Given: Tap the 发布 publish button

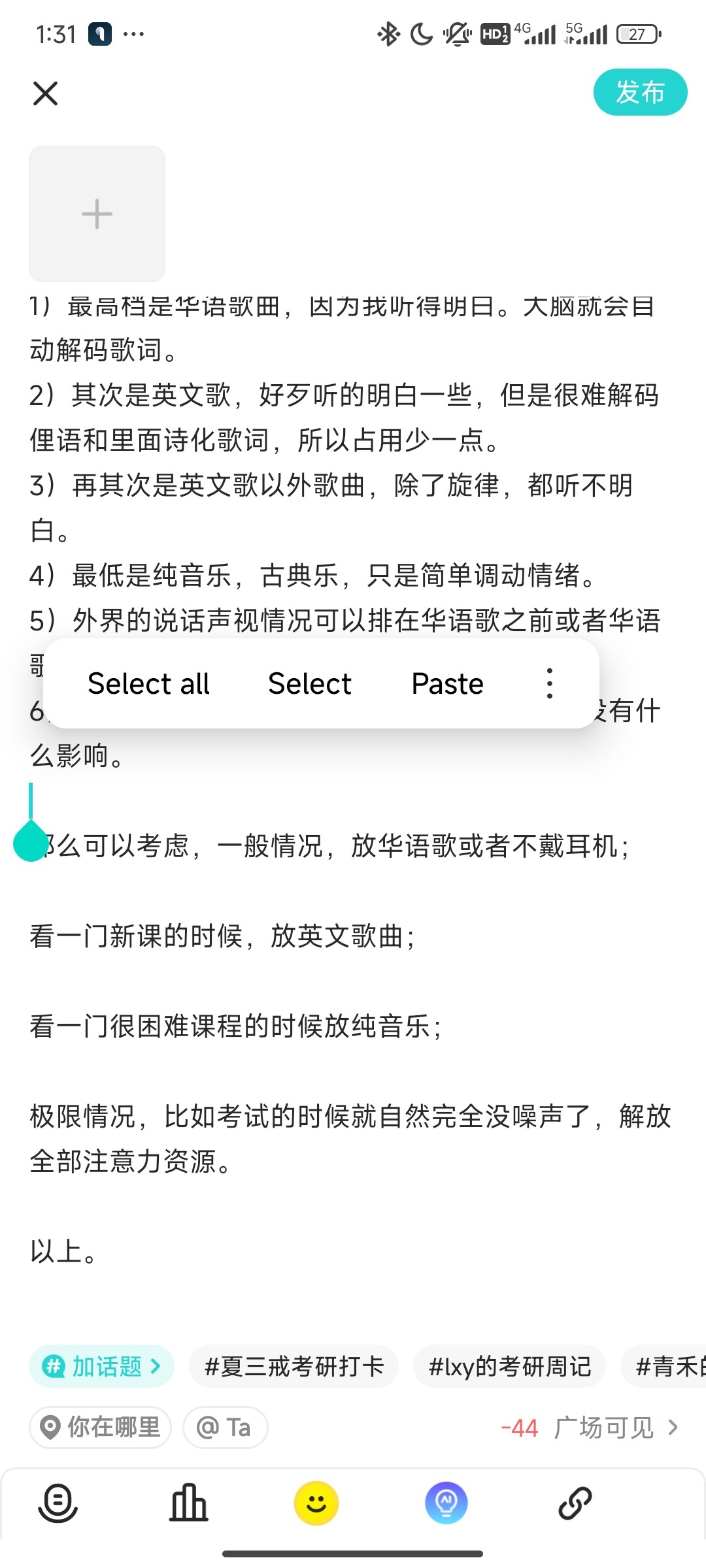Looking at the screenshot, I should click(x=640, y=92).
